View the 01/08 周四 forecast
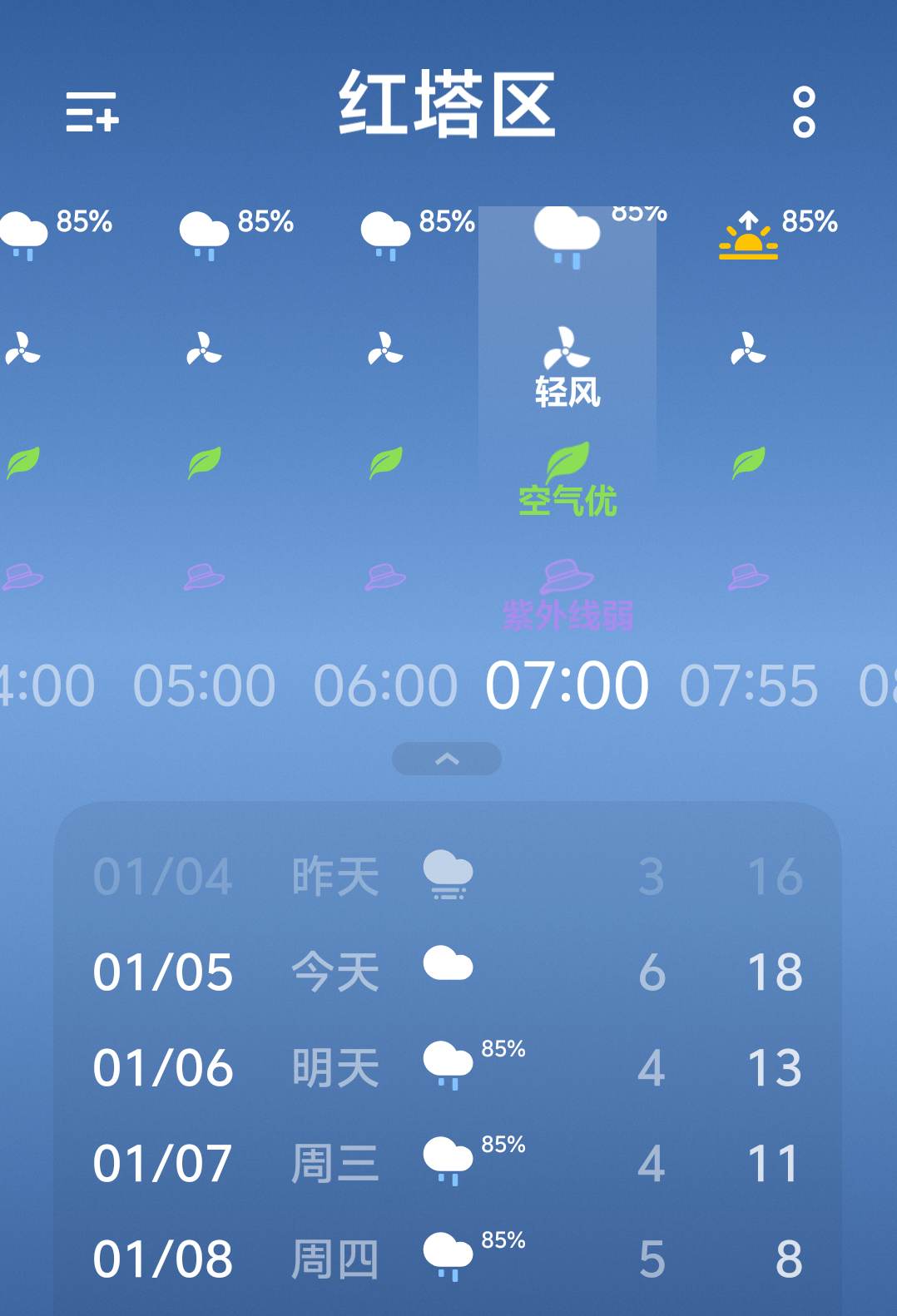 click(448, 1259)
